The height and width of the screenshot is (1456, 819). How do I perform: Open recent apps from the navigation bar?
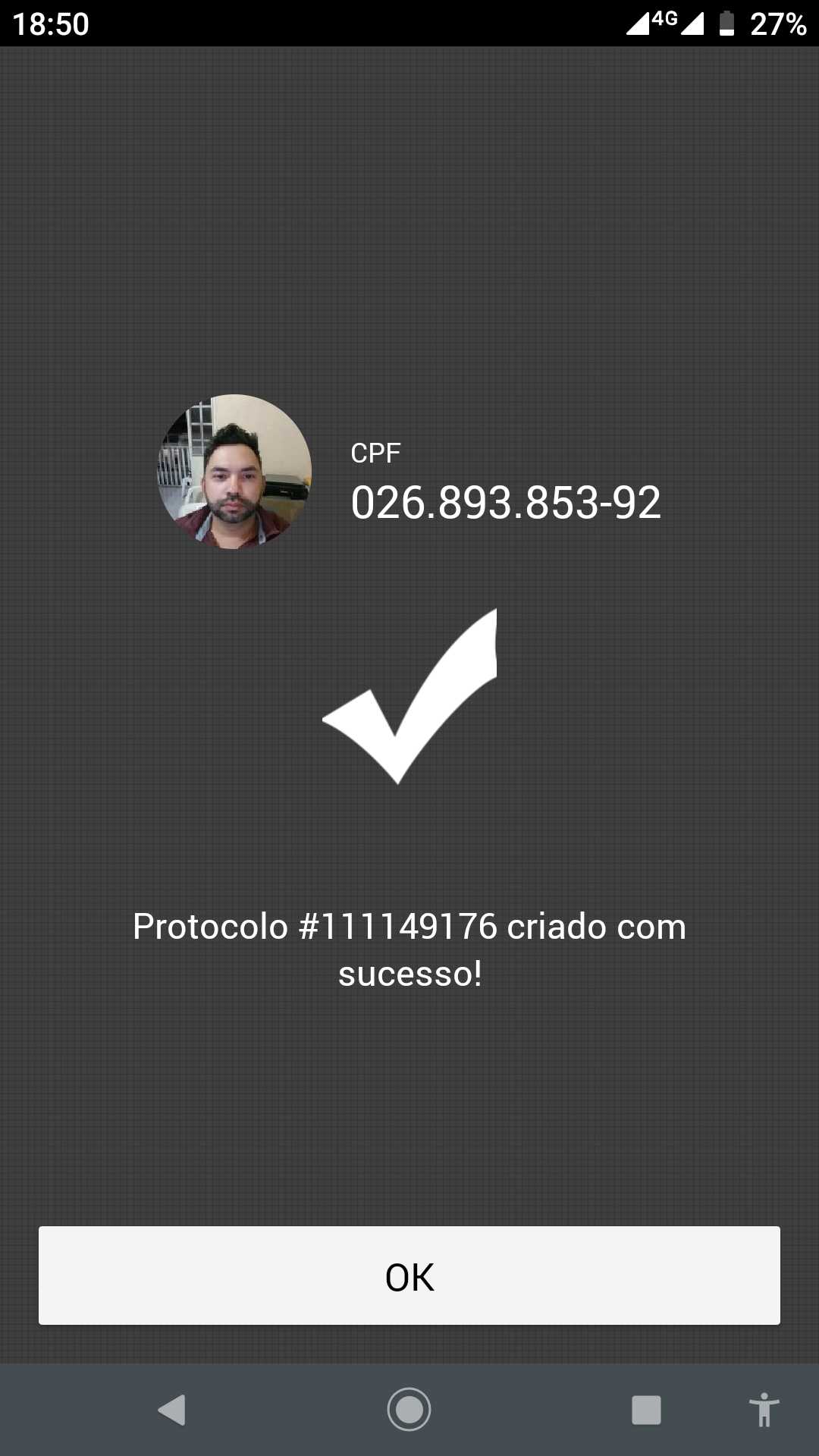point(646,1410)
